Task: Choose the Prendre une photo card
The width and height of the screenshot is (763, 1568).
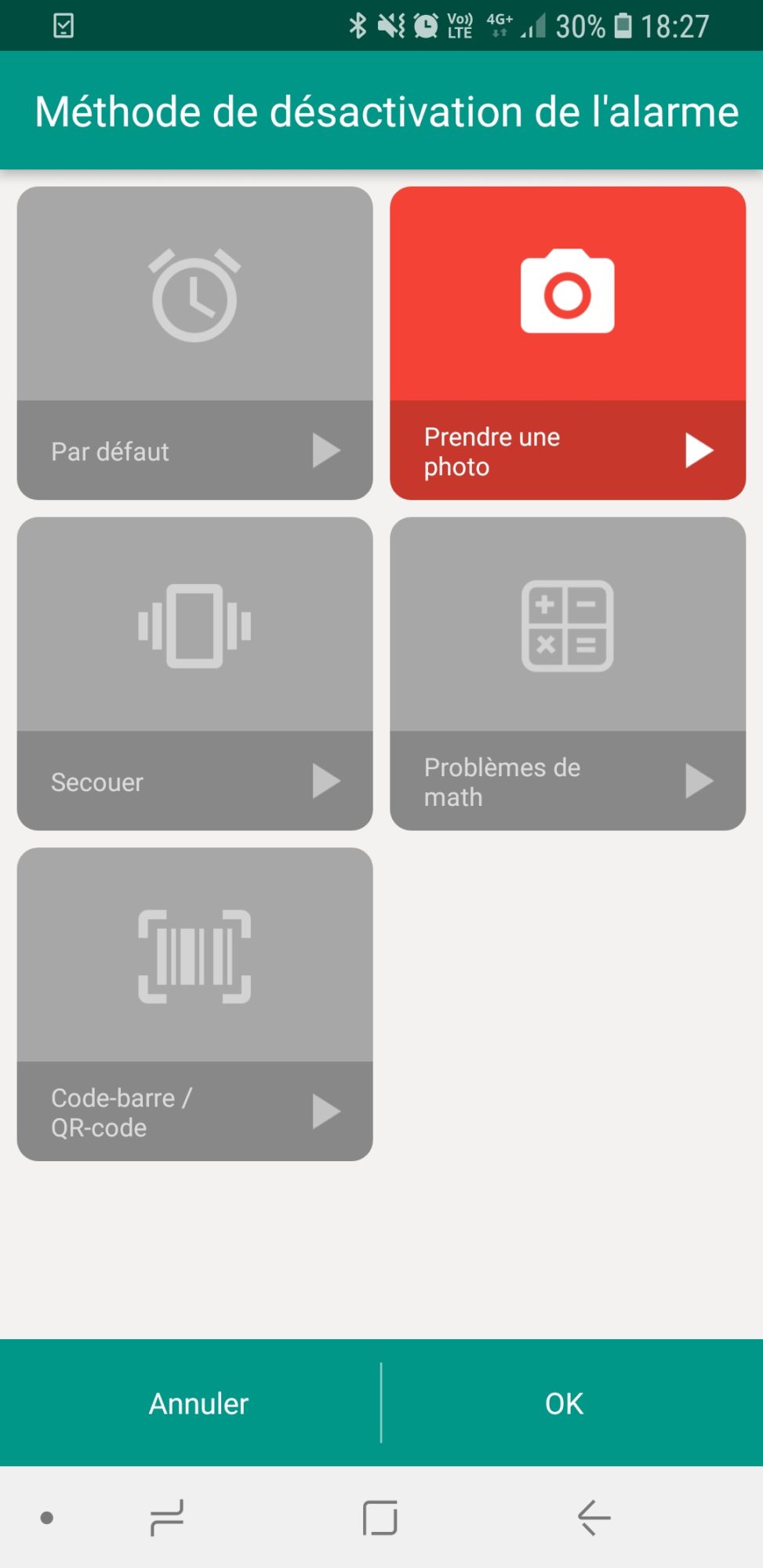Action: pos(567,295)
